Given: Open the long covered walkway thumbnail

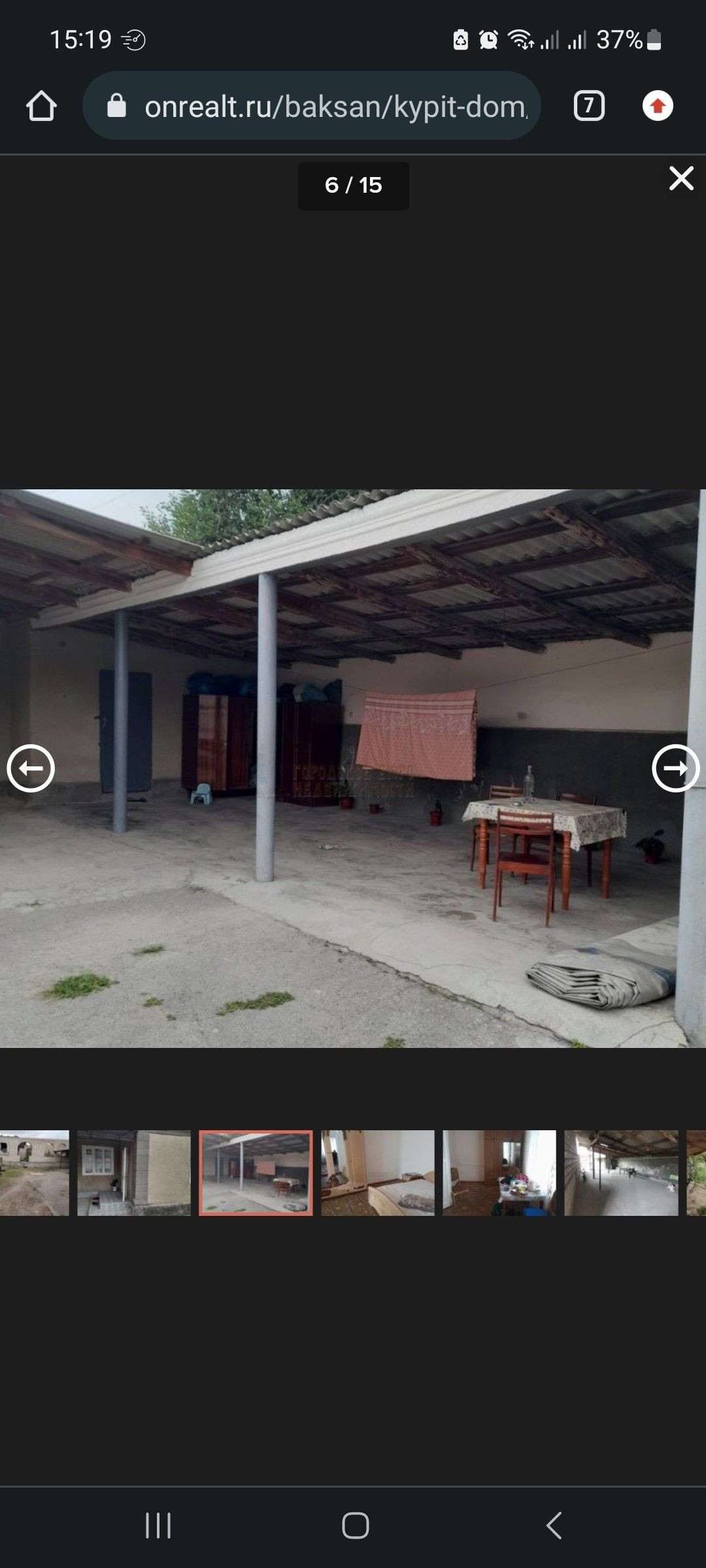Looking at the screenshot, I should pyautogui.click(x=621, y=1173).
